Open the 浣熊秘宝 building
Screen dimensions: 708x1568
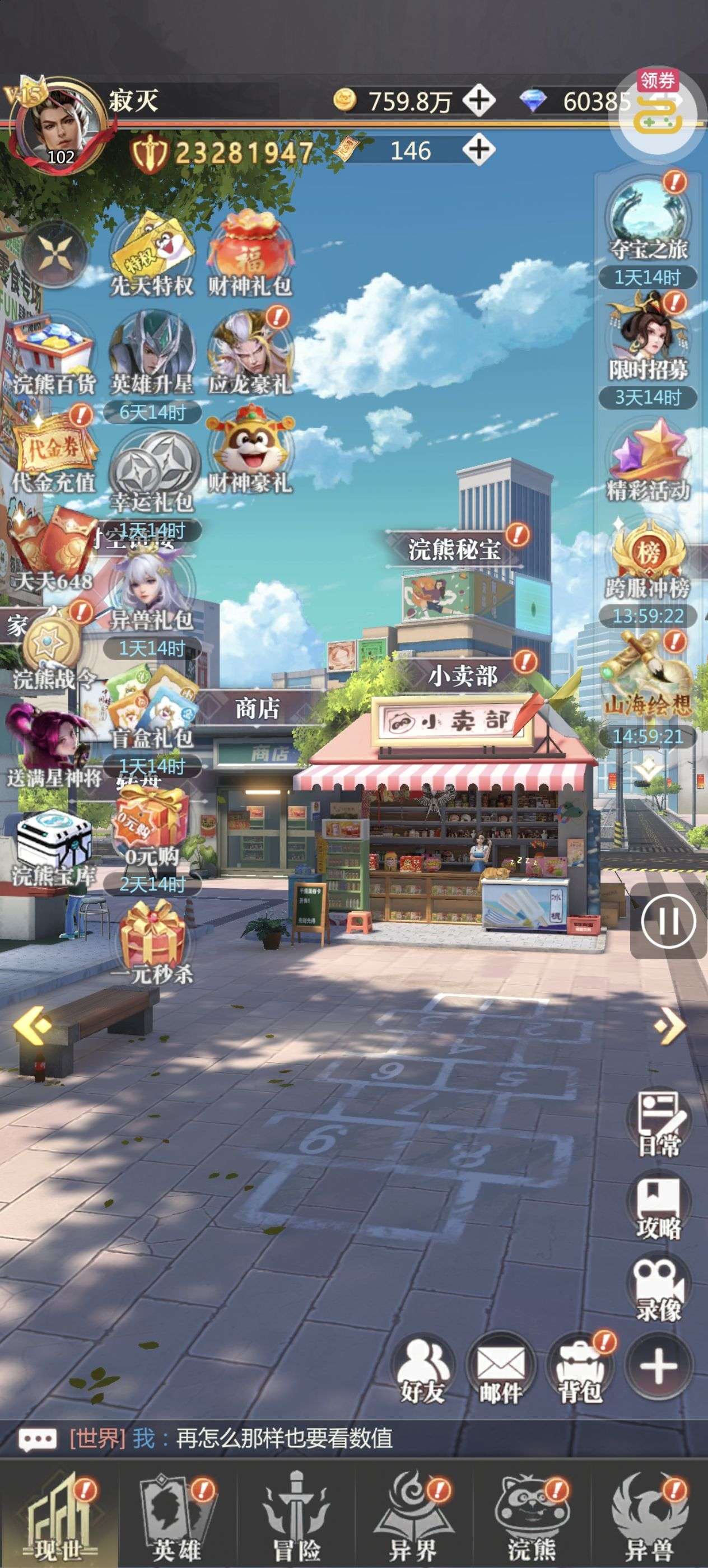[x=454, y=549]
